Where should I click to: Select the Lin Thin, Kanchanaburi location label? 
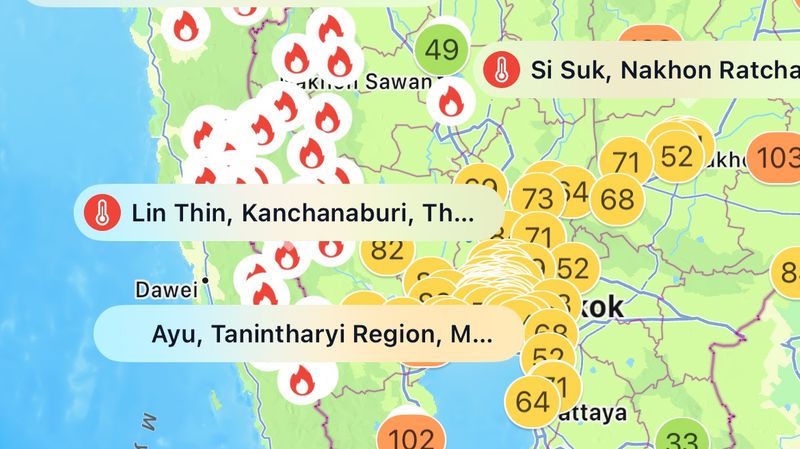click(x=290, y=212)
